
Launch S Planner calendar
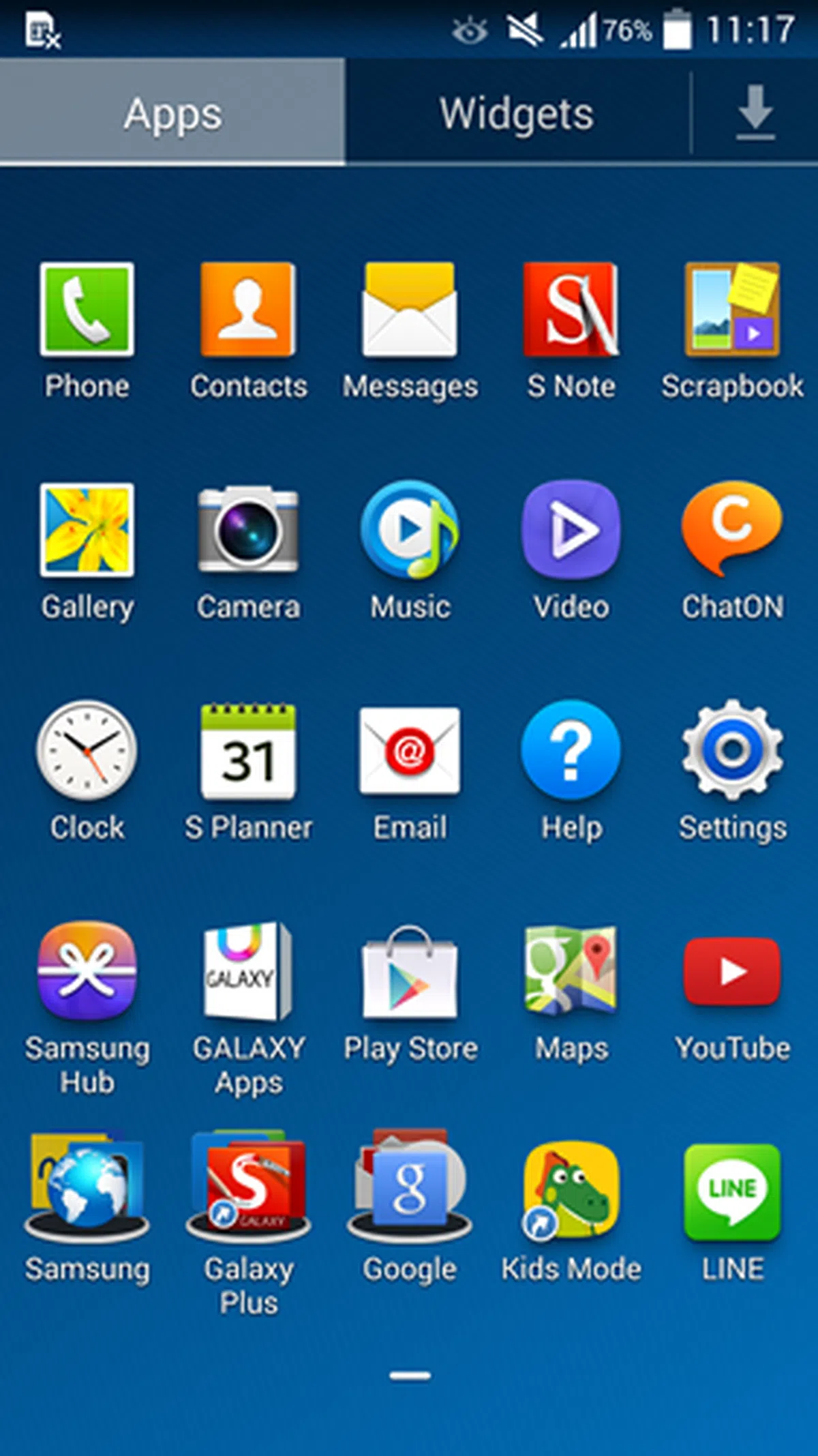tap(248, 751)
